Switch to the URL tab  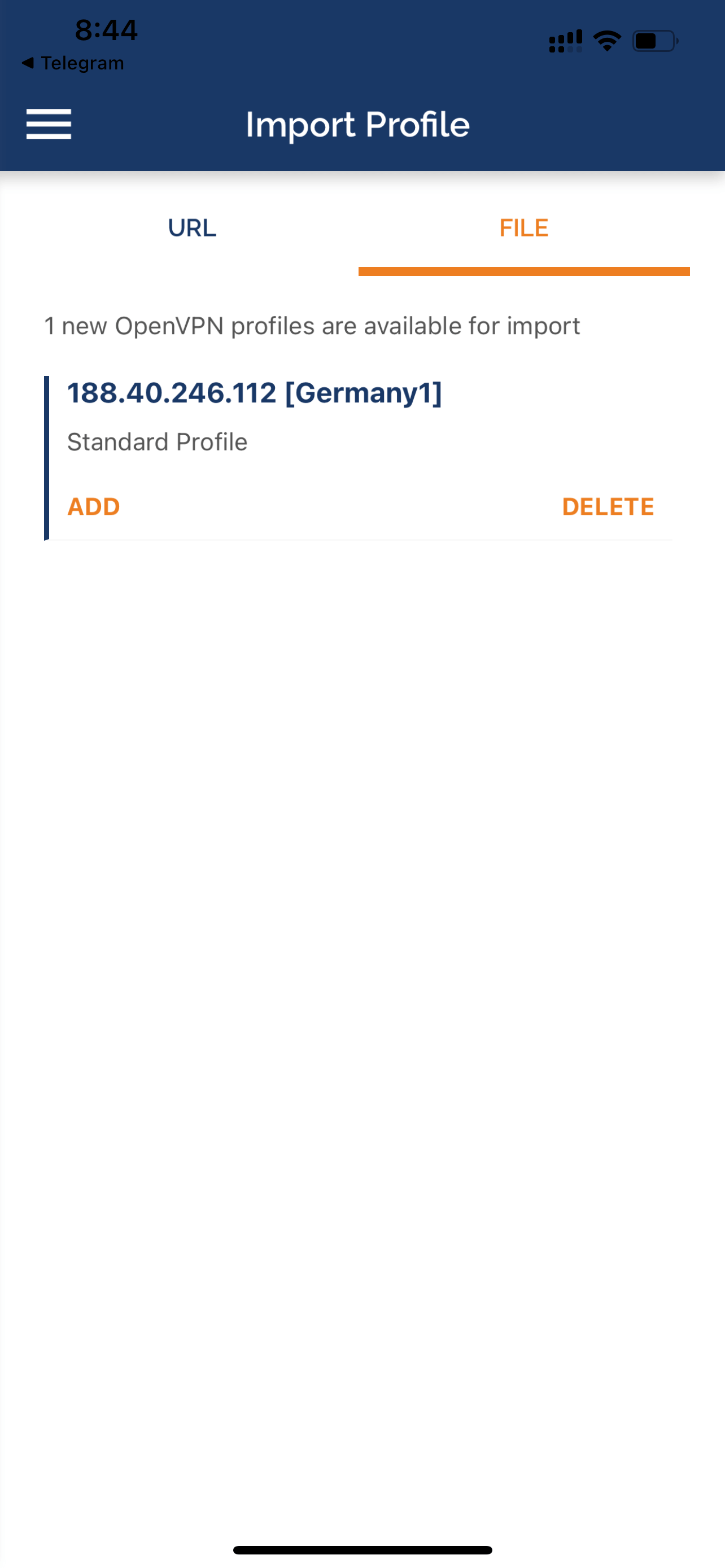point(192,228)
